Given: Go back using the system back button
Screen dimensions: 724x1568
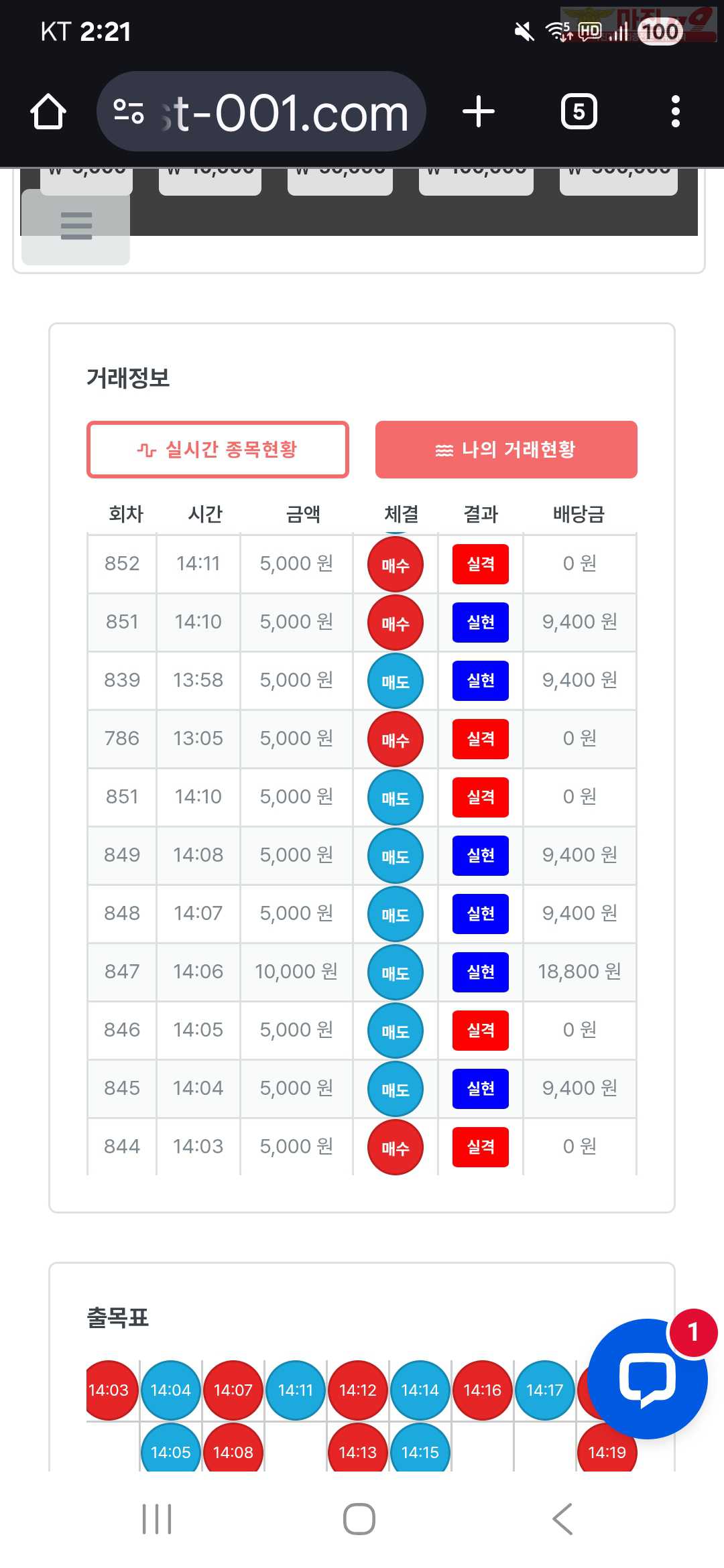Looking at the screenshot, I should 562,1518.
